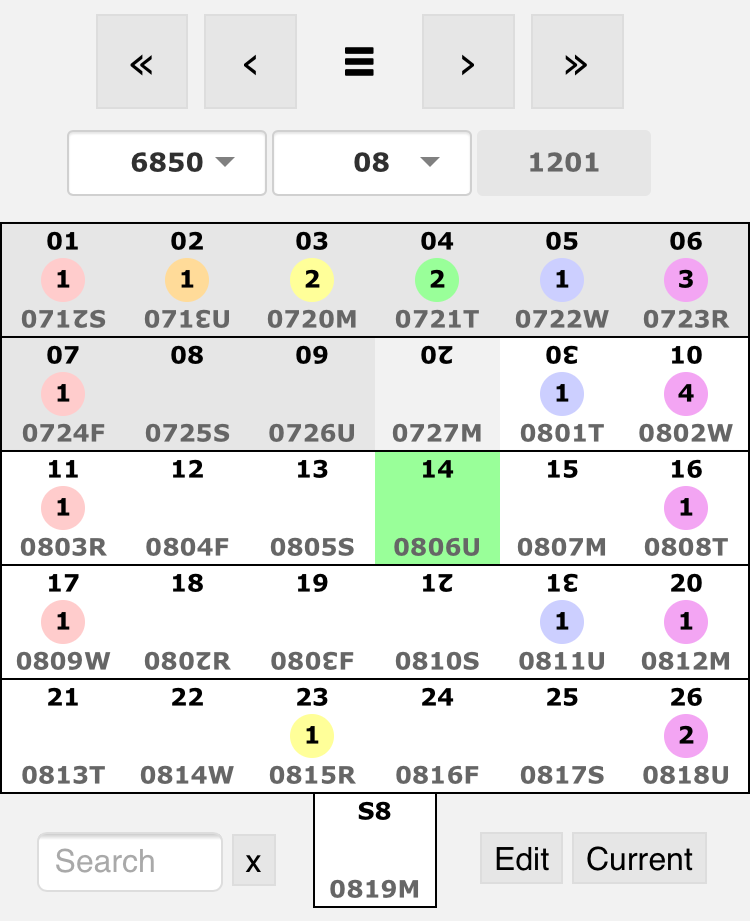Tap into the Search field
The height and width of the screenshot is (921, 750).
point(130,861)
